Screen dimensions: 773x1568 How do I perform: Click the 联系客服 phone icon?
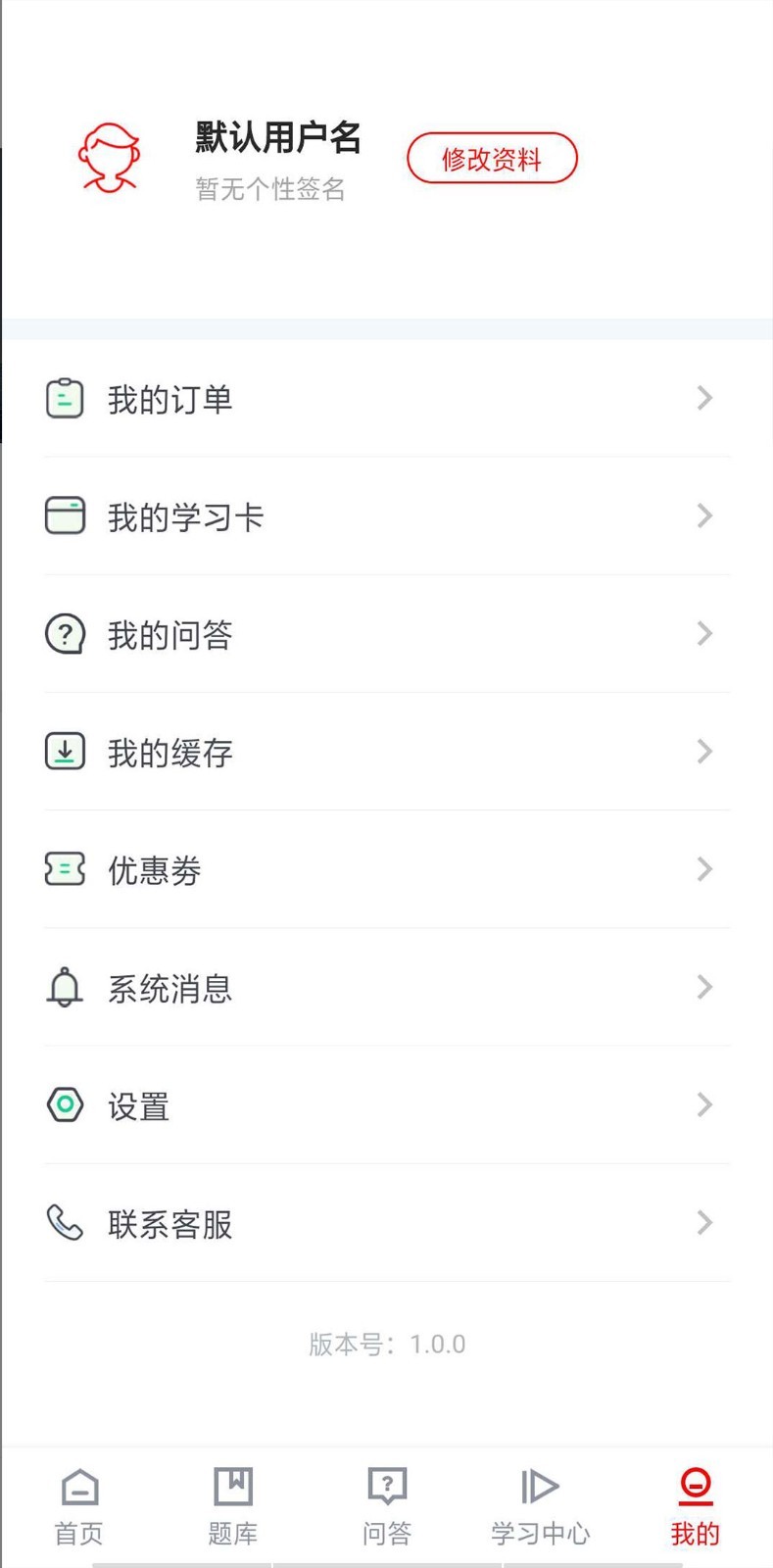tap(65, 1223)
